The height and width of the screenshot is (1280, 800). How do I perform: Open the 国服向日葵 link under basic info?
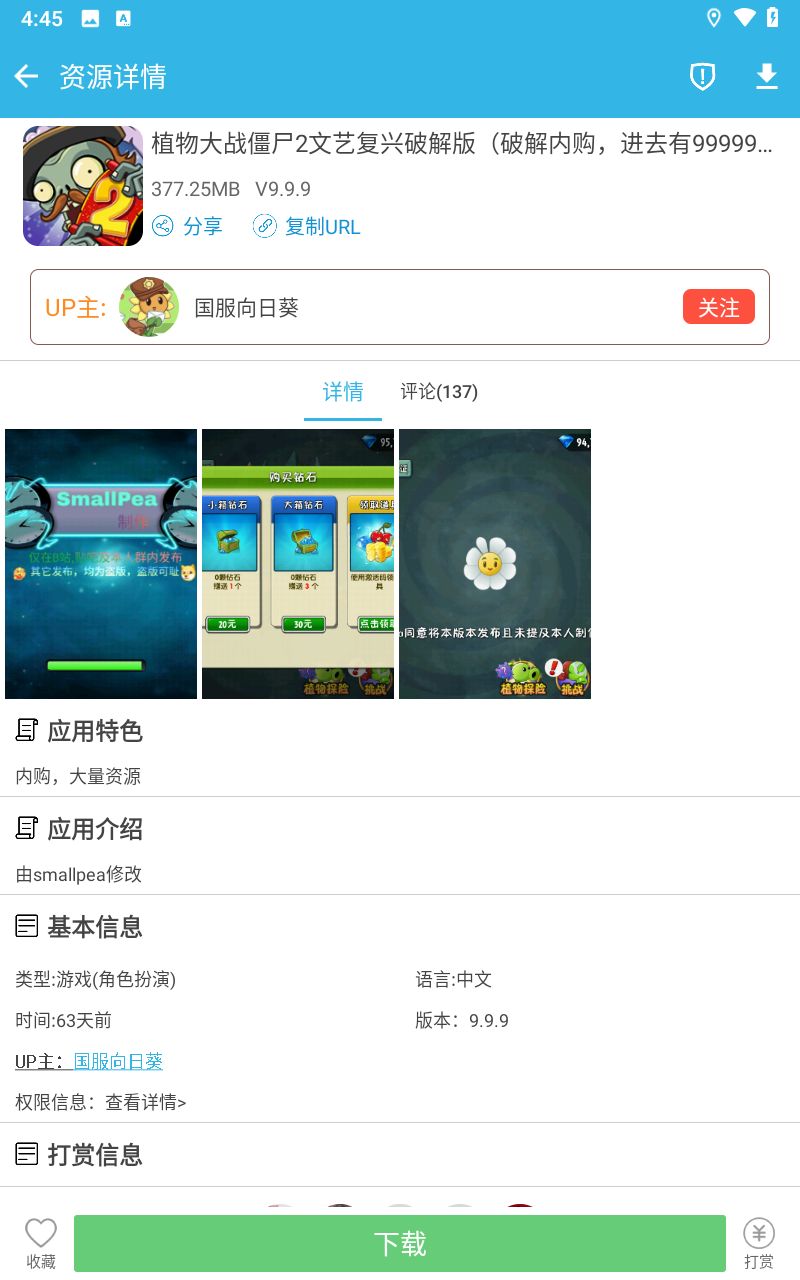[118, 1061]
